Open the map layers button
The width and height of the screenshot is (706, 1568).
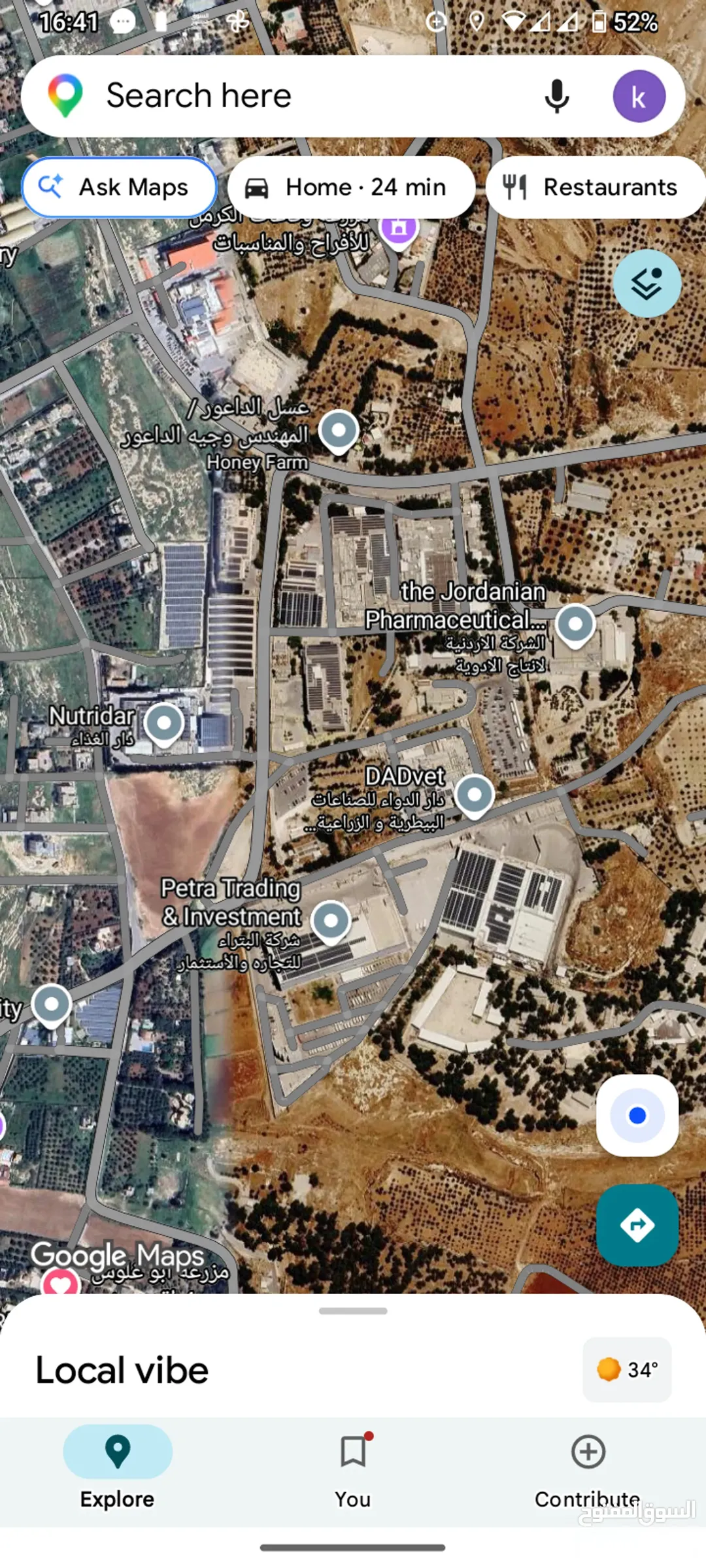click(x=647, y=284)
